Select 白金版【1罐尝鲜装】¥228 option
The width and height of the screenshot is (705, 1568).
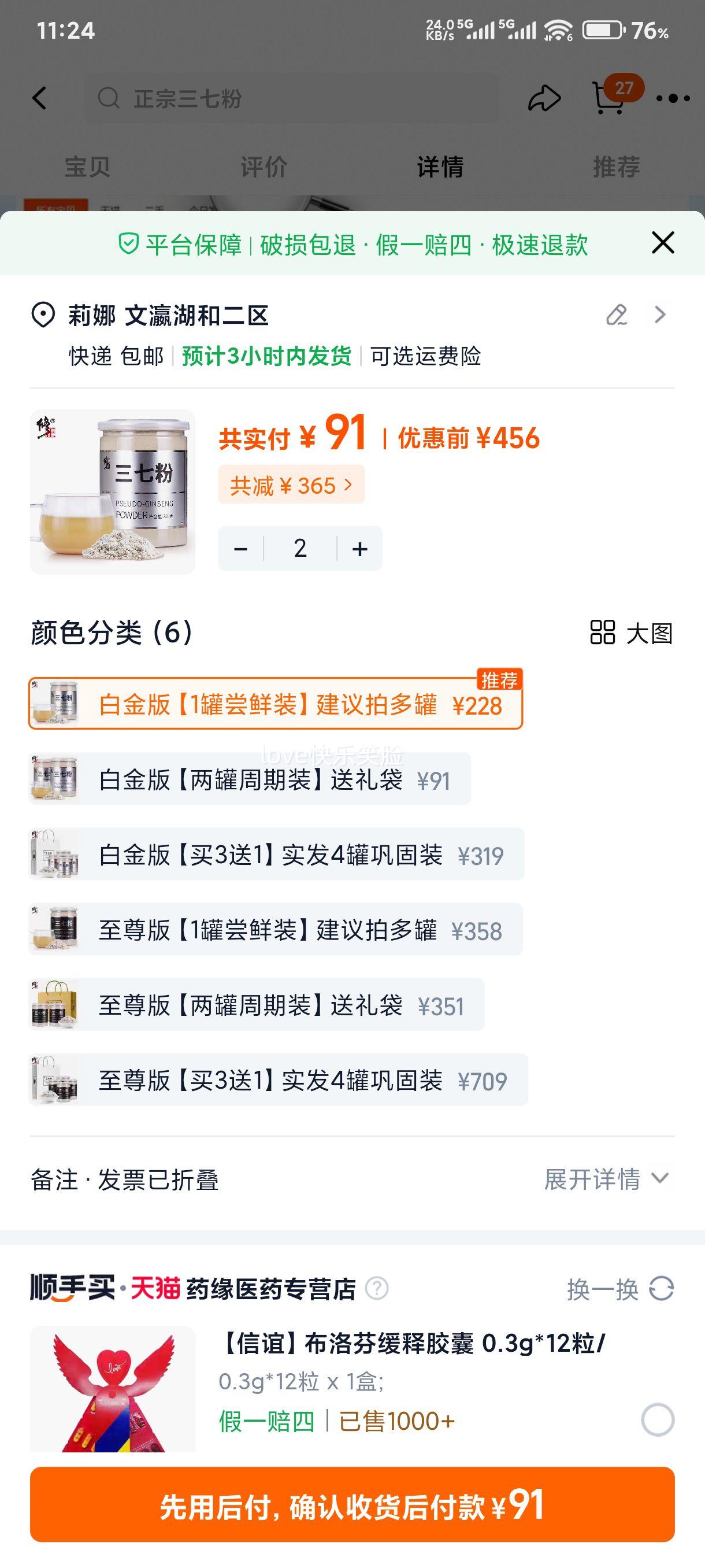(275, 704)
